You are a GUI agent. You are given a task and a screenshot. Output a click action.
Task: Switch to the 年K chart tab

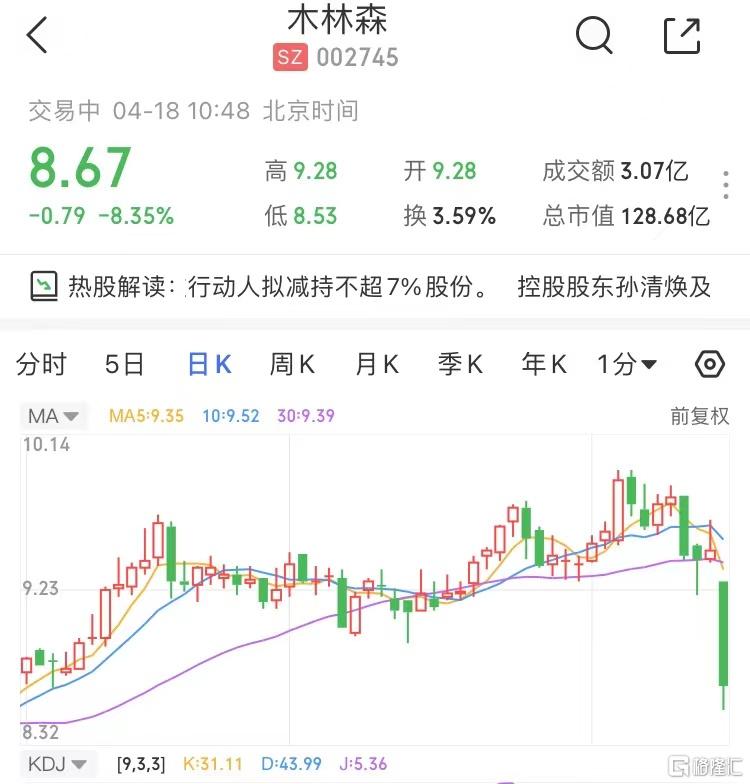(544, 365)
